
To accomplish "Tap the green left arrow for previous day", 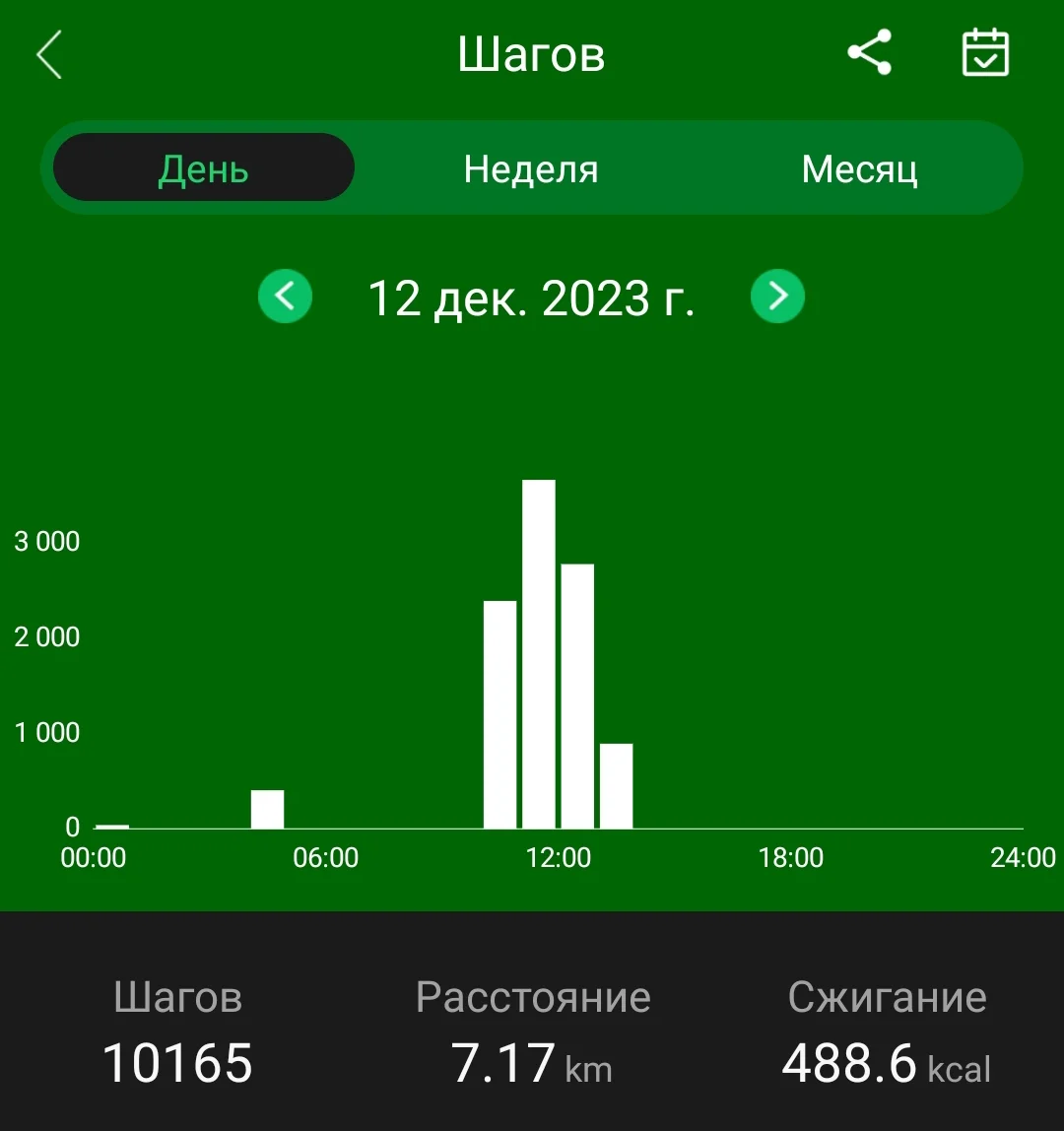I will click(x=285, y=296).
